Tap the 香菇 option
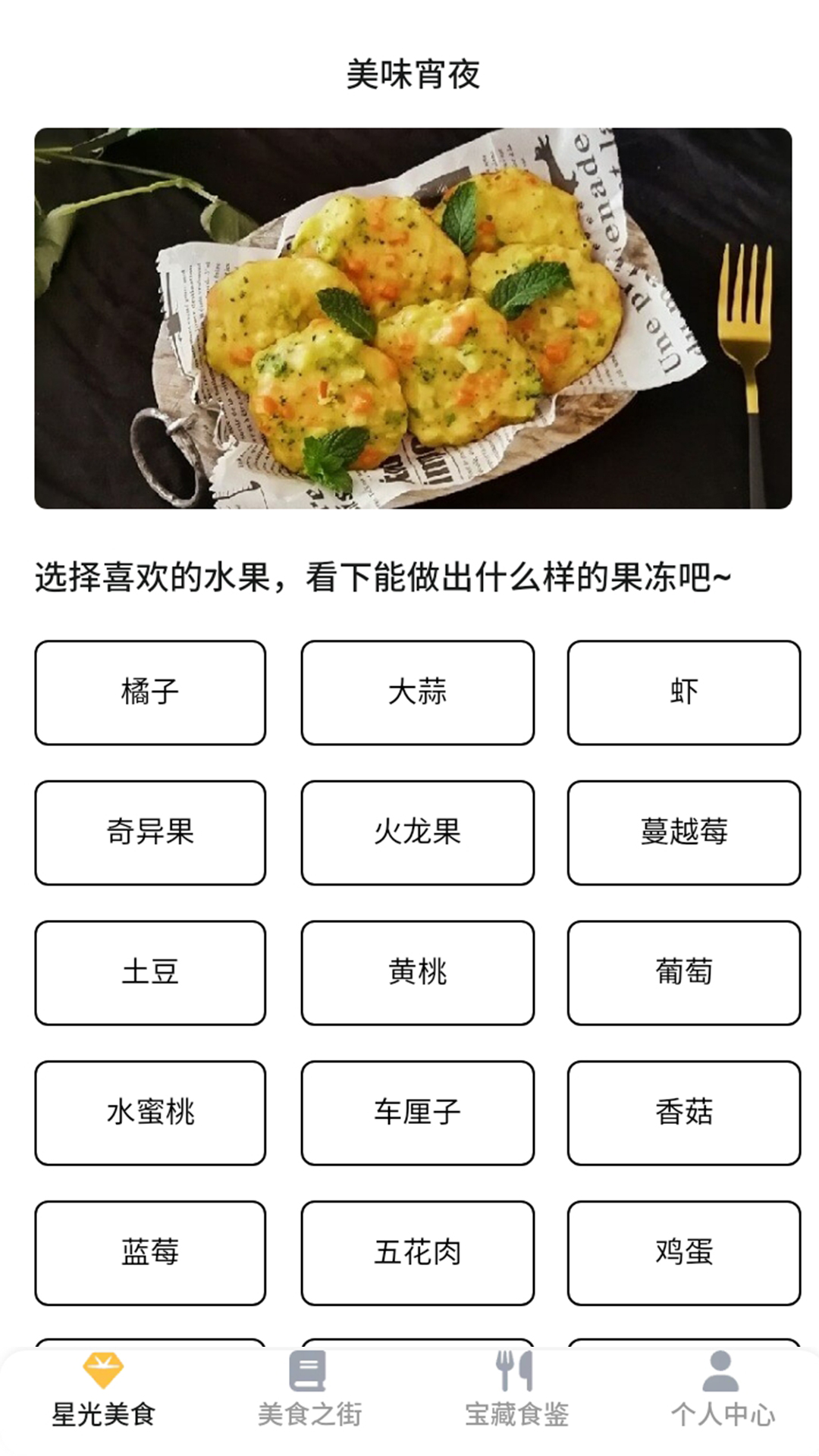 (683, 1112)
